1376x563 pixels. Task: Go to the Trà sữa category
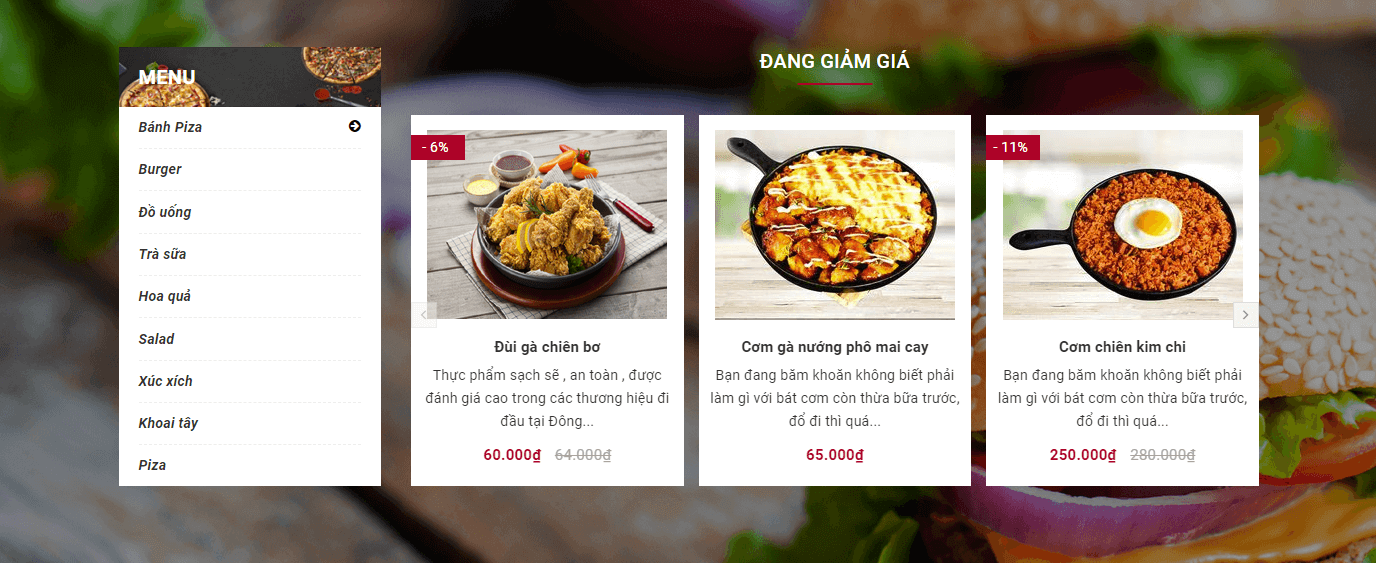click(162, 254)
